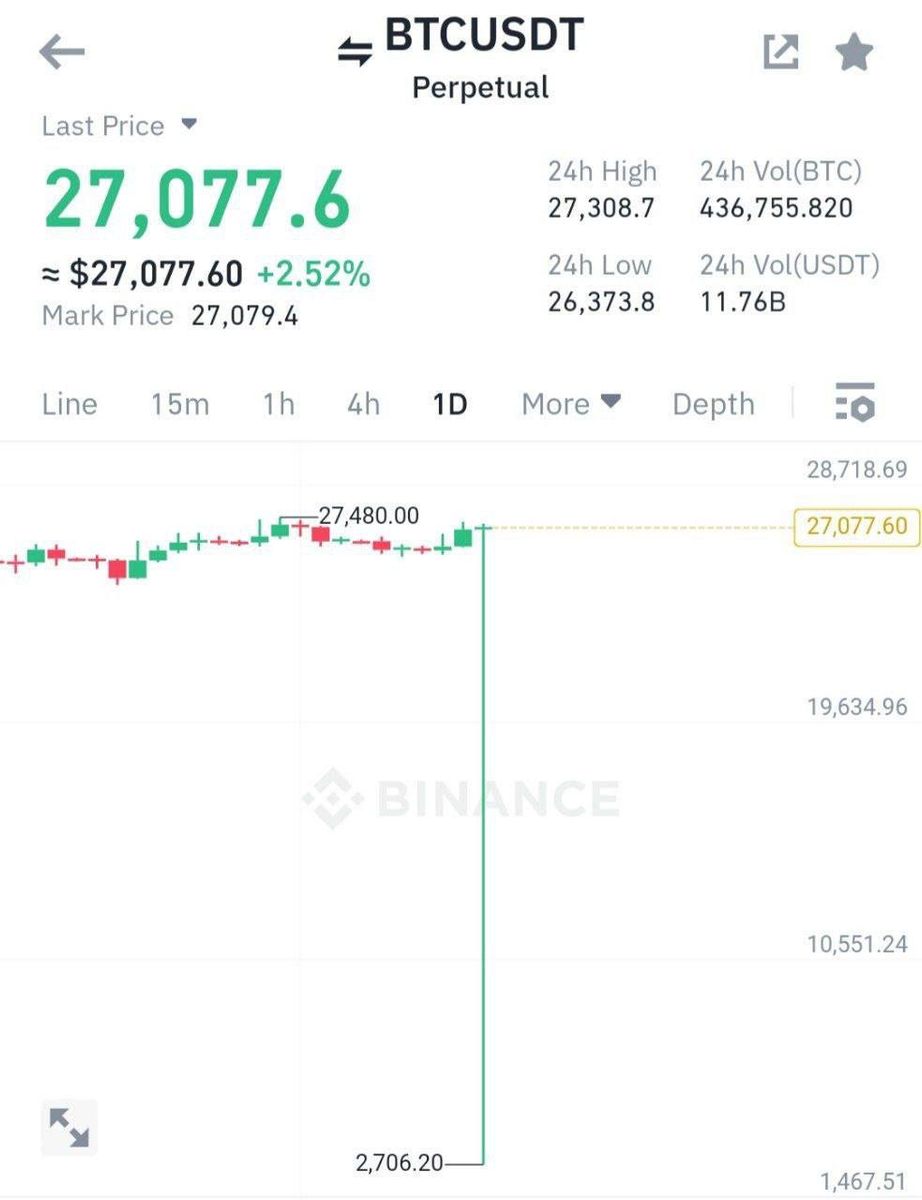
Task: Expand the More intervals dropdown
Action: (x=571, y=404)
